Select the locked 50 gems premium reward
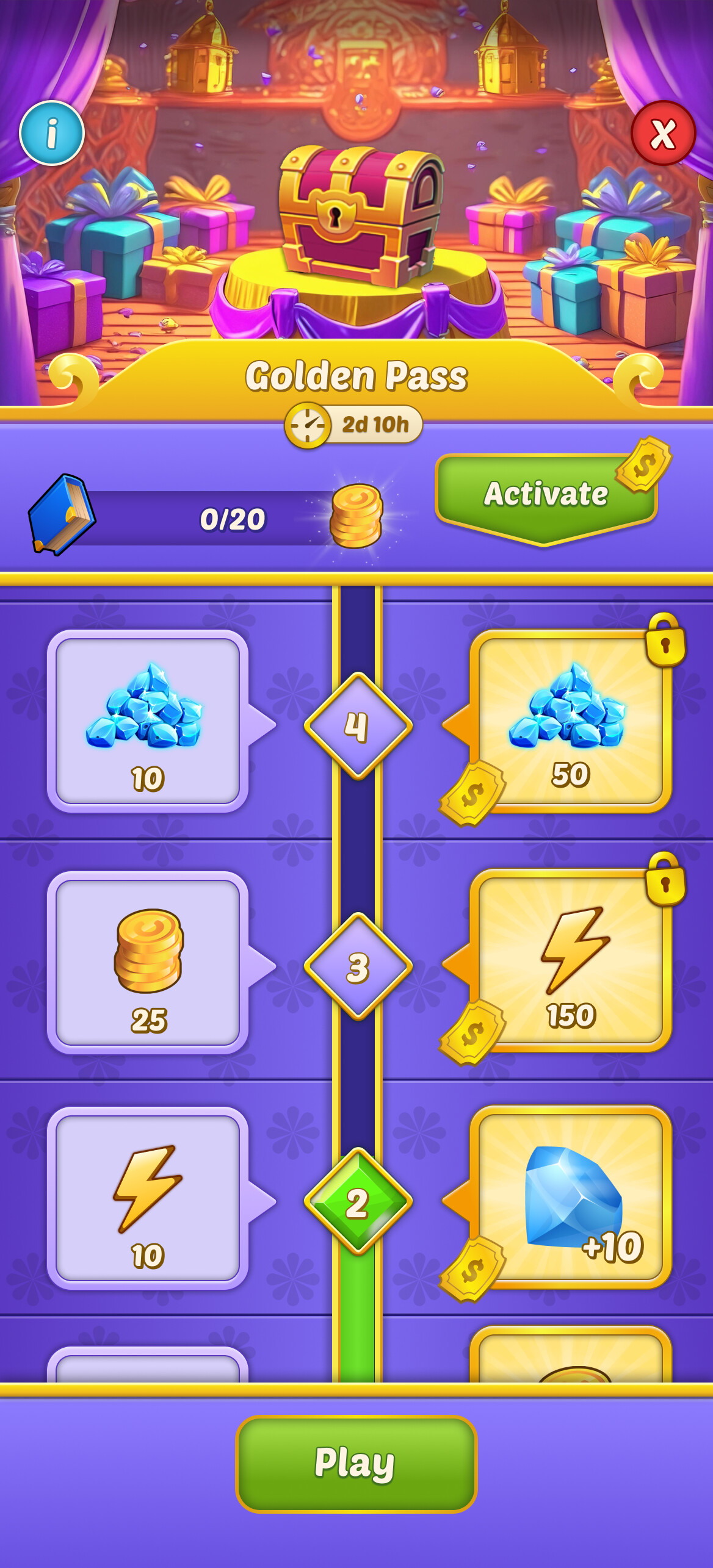Image resolution: width=713 pixels, height=1568 pixels. click(571, 721)
